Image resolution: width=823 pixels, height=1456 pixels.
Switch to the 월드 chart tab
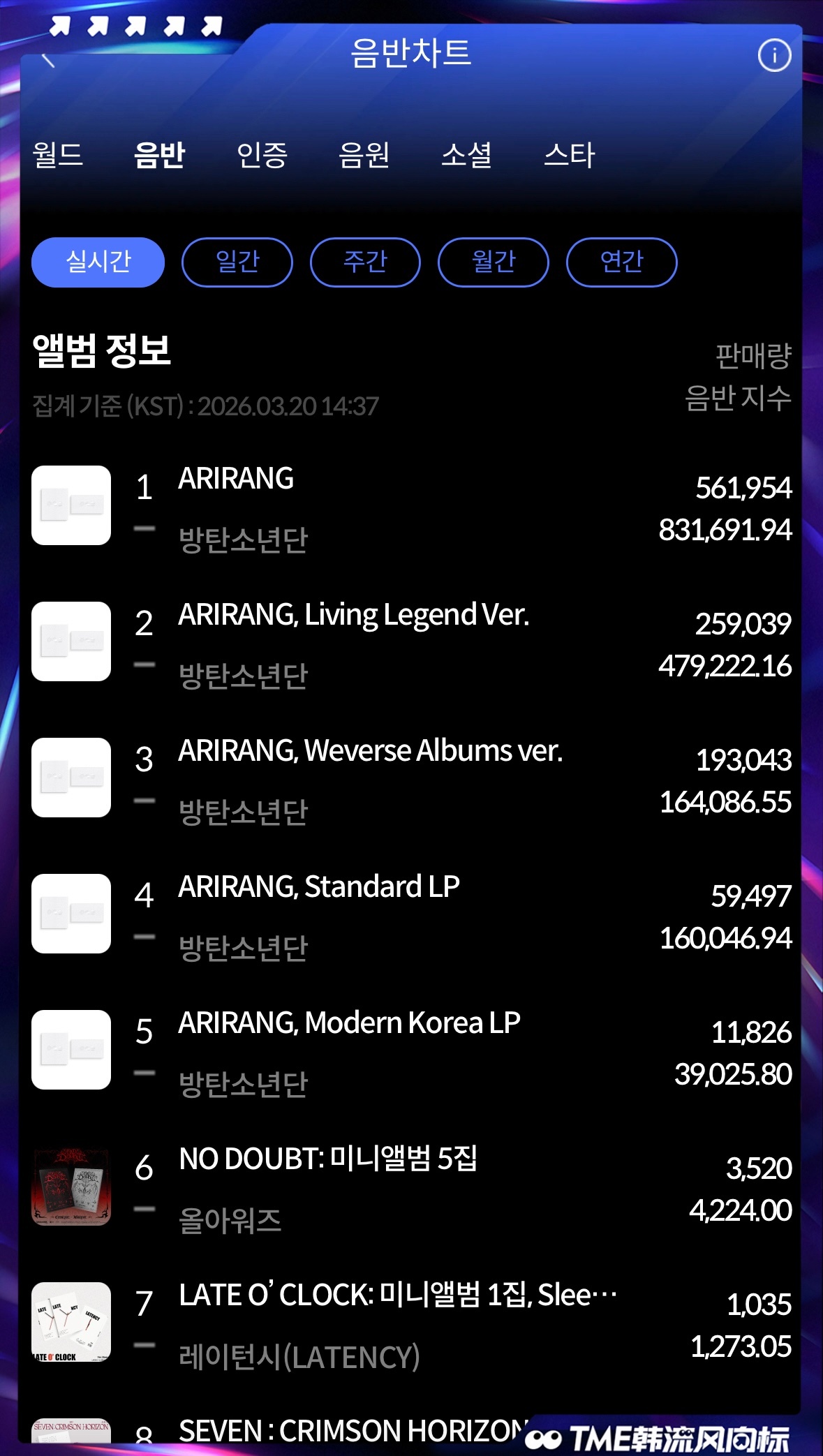pyautogui.click(x=59, y=155)
